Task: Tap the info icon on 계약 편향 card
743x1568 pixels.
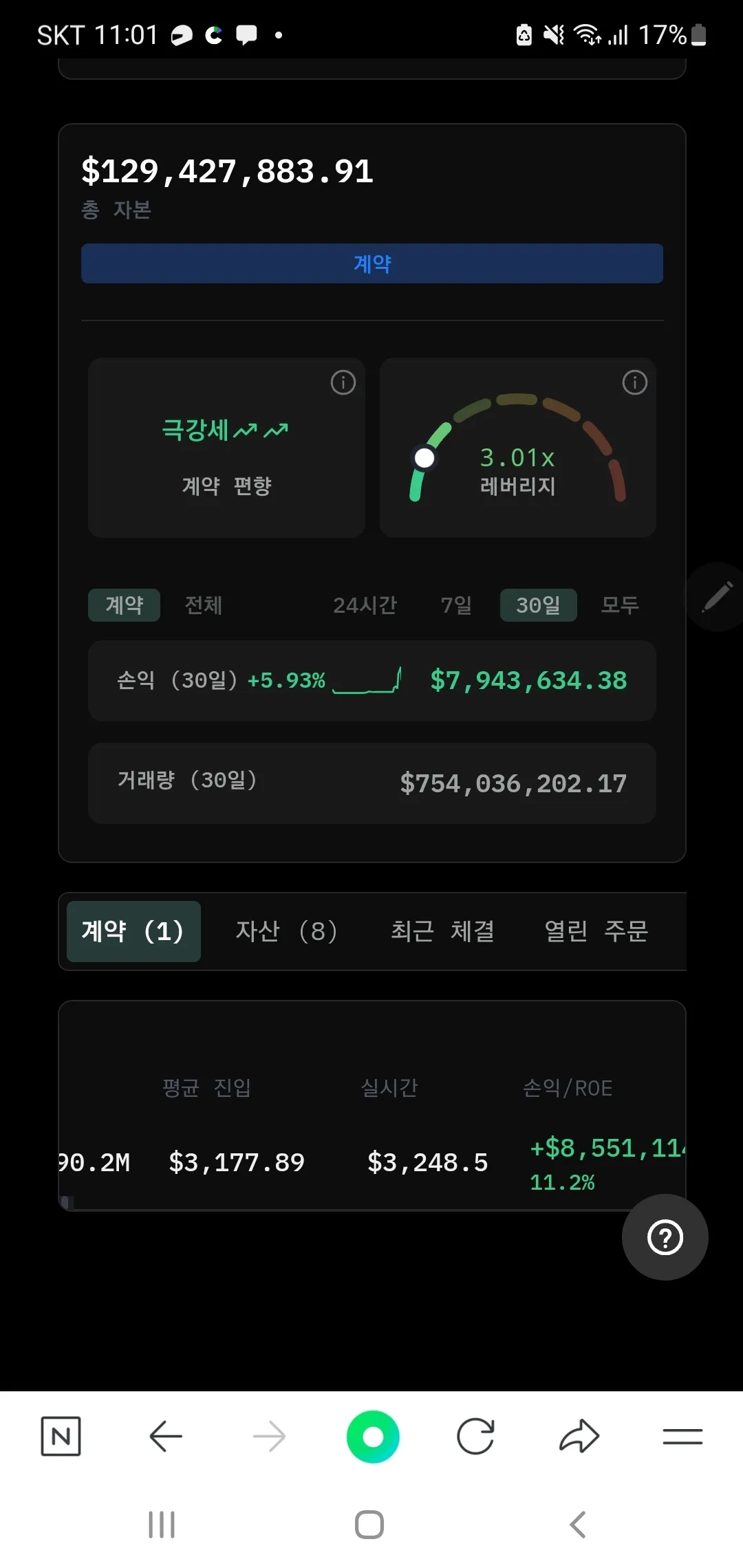Action: pos(343,382)
